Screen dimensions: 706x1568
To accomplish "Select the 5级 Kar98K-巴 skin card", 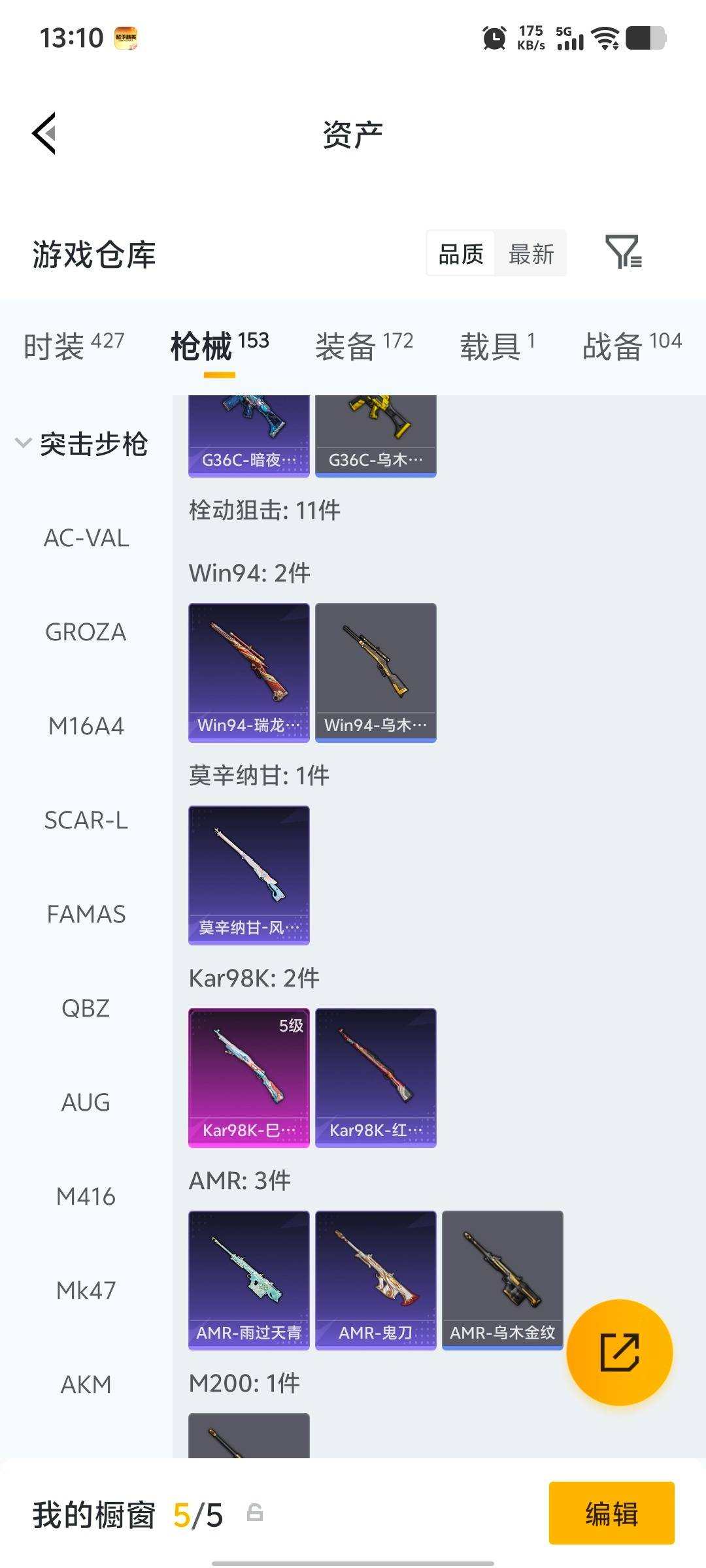I will tap(248, 1075).
